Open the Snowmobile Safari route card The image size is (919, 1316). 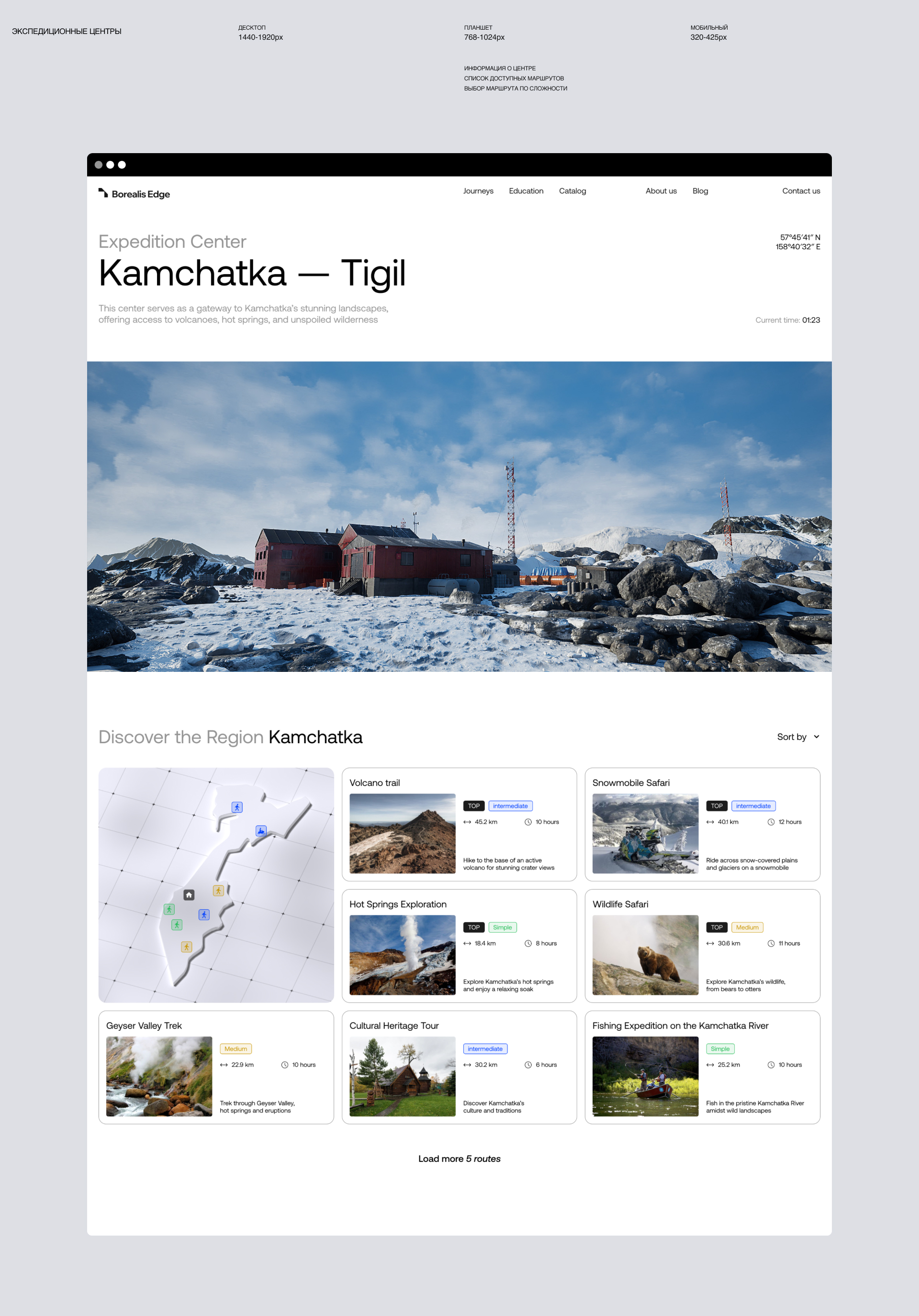click(x=702, y=824)
